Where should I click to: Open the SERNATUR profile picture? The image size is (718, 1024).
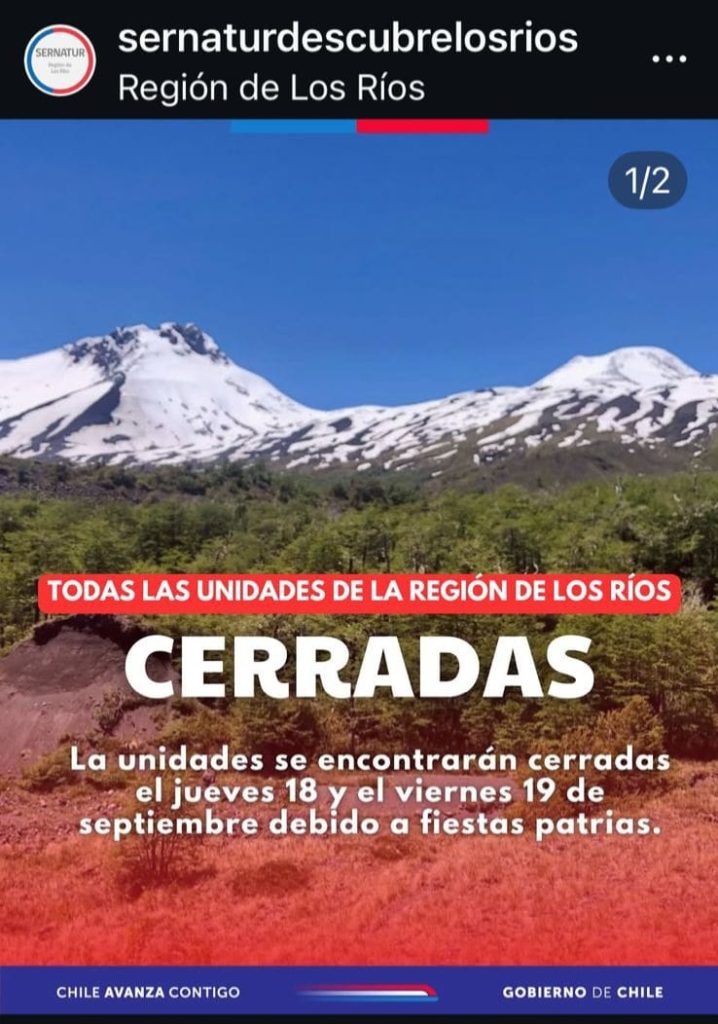[x=60, y=60]
